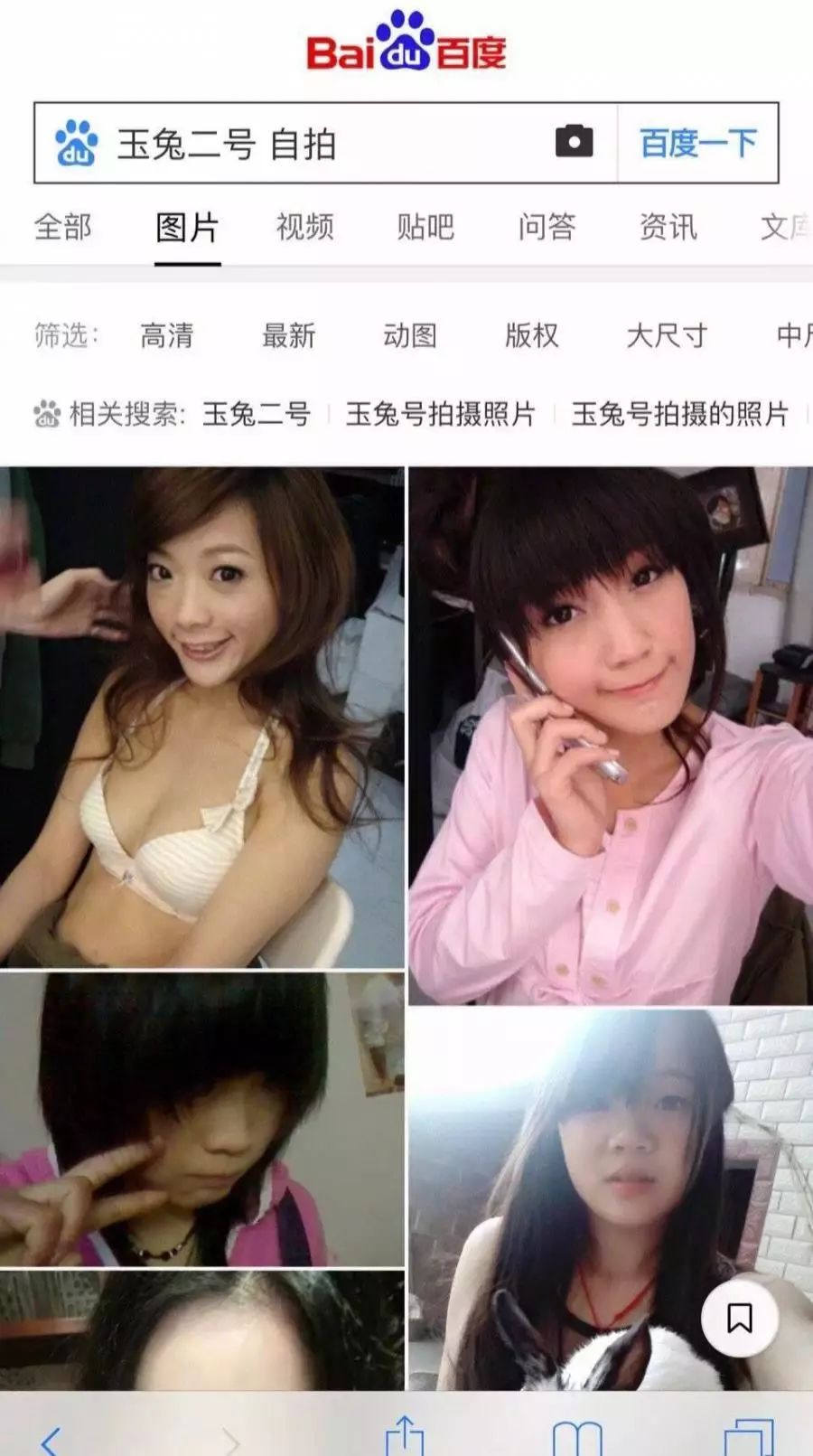Image resolution: width=813 pixels, height=1456 pixels.
Task: Switch to the 全部 tab
Action: point(63,227)
